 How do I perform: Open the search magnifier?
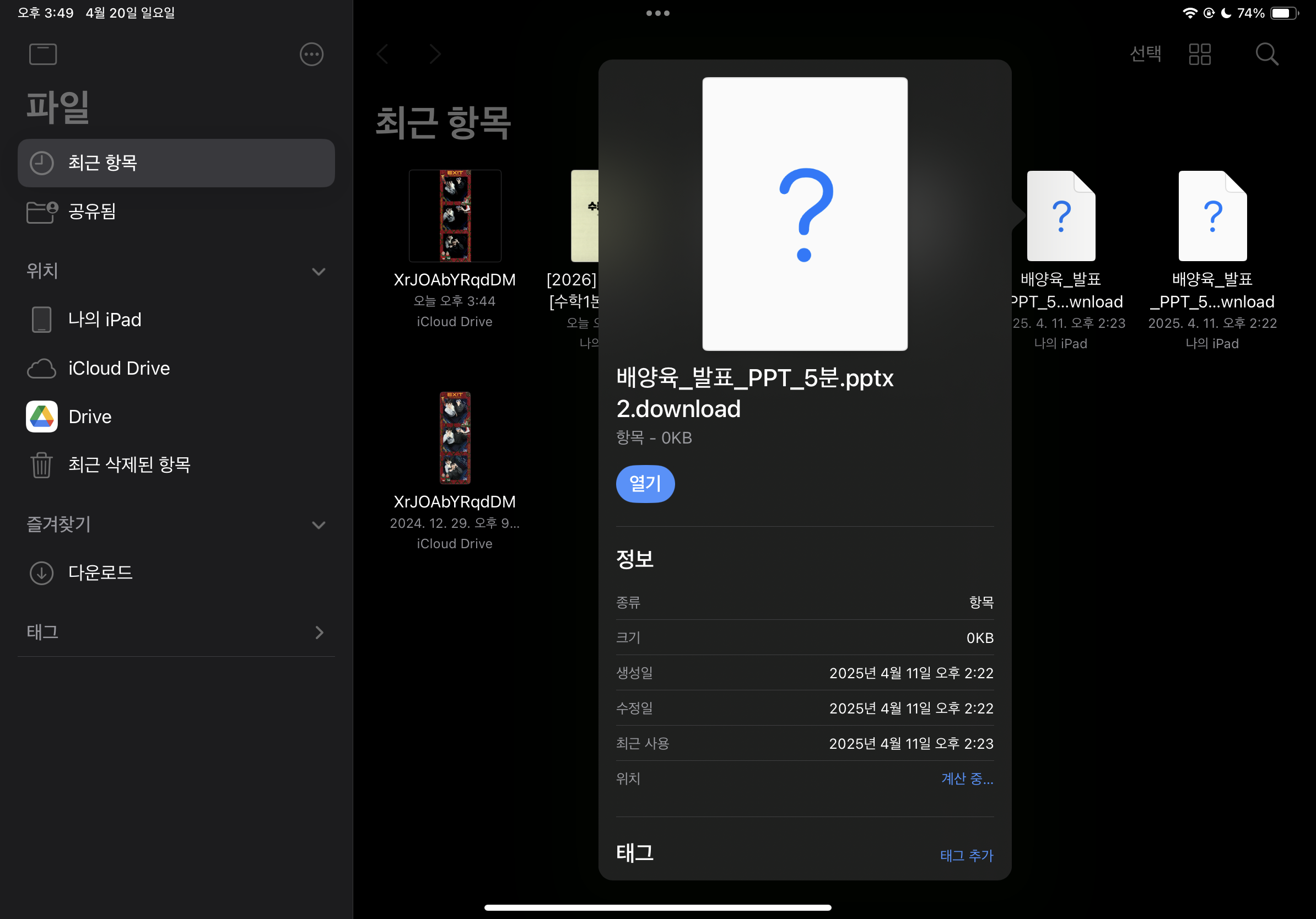point(1266,55)
